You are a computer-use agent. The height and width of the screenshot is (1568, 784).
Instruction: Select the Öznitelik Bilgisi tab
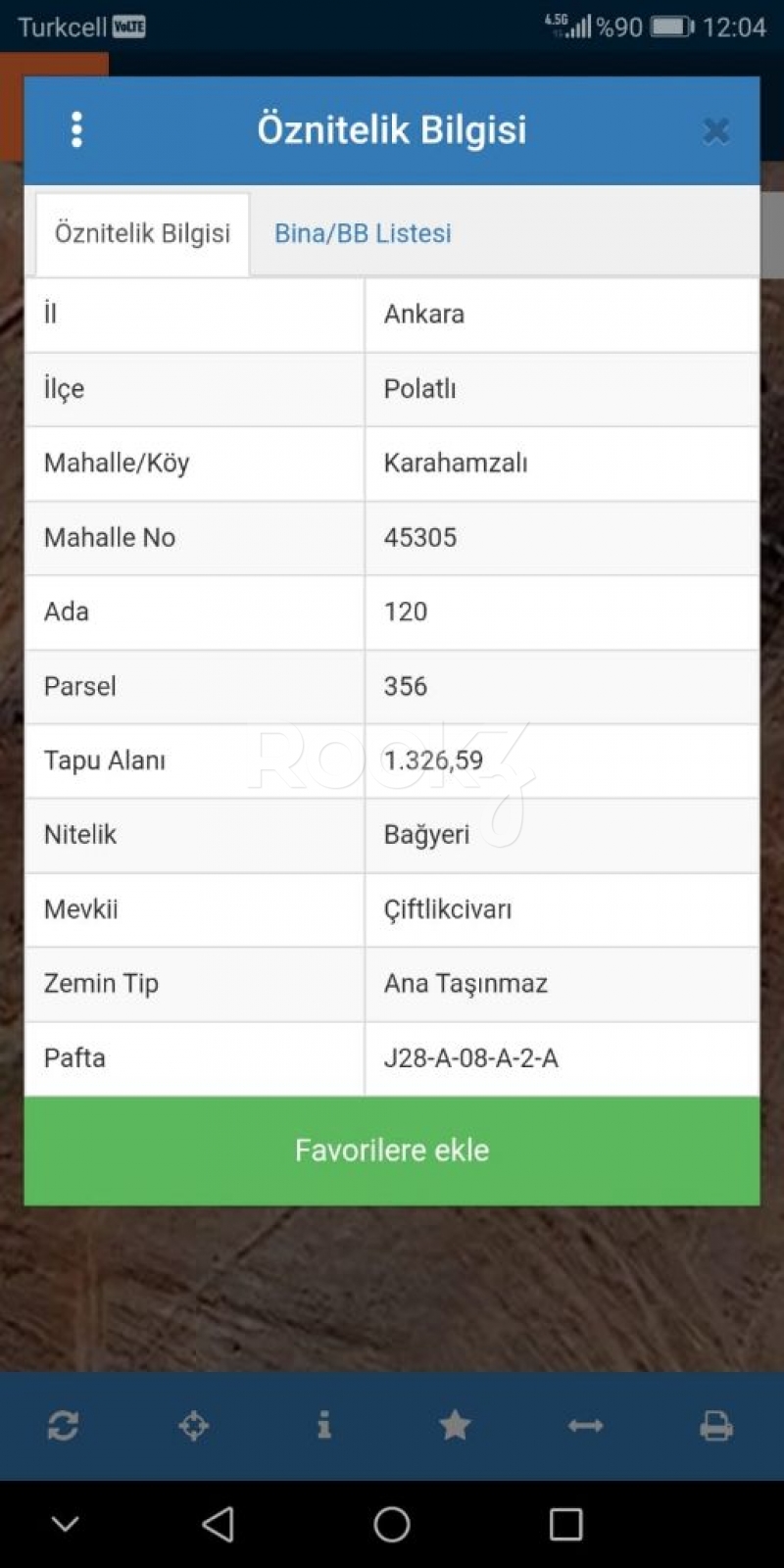142,233
